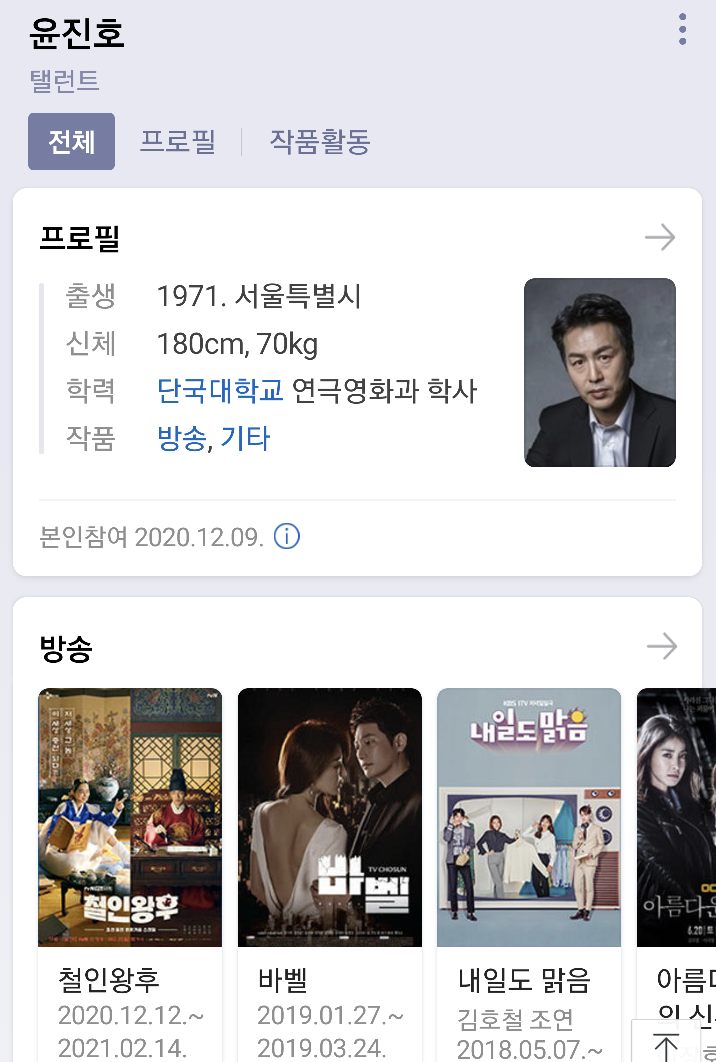This screenshot has width=716, height=1062.
Task: Switch to the 작품활동 tab
Action: [x=320, y=141]
